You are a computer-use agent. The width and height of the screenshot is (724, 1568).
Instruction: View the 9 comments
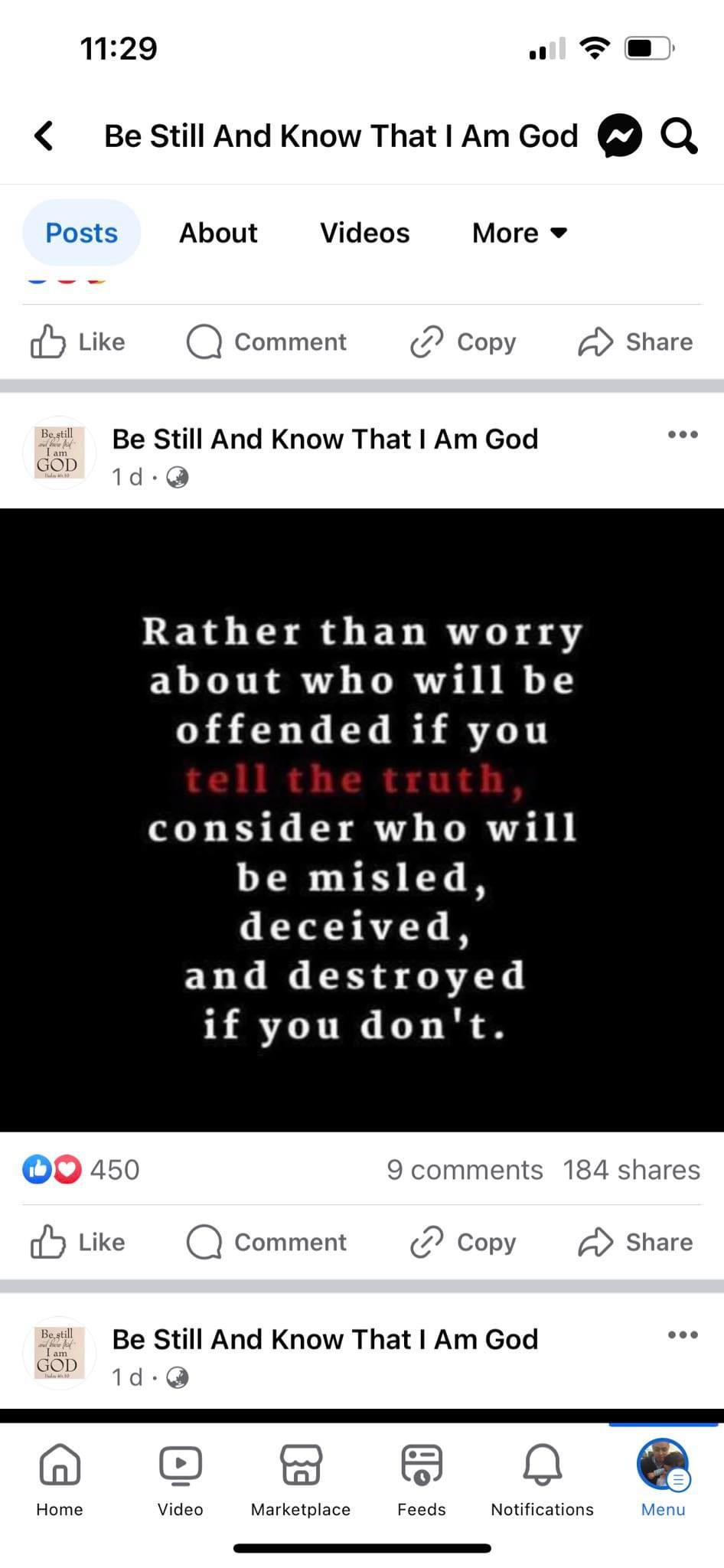coord(465,1170)
